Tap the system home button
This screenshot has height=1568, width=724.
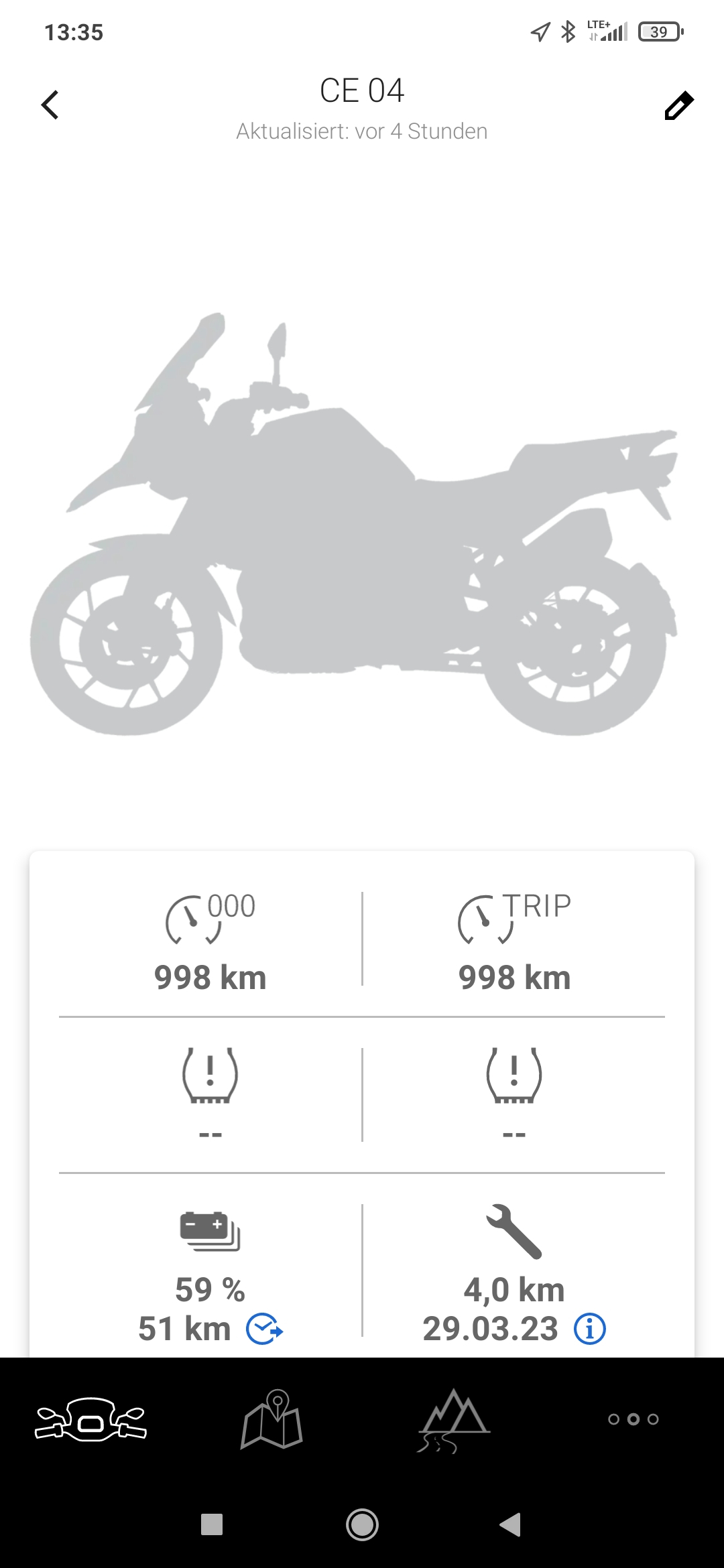362,1524
